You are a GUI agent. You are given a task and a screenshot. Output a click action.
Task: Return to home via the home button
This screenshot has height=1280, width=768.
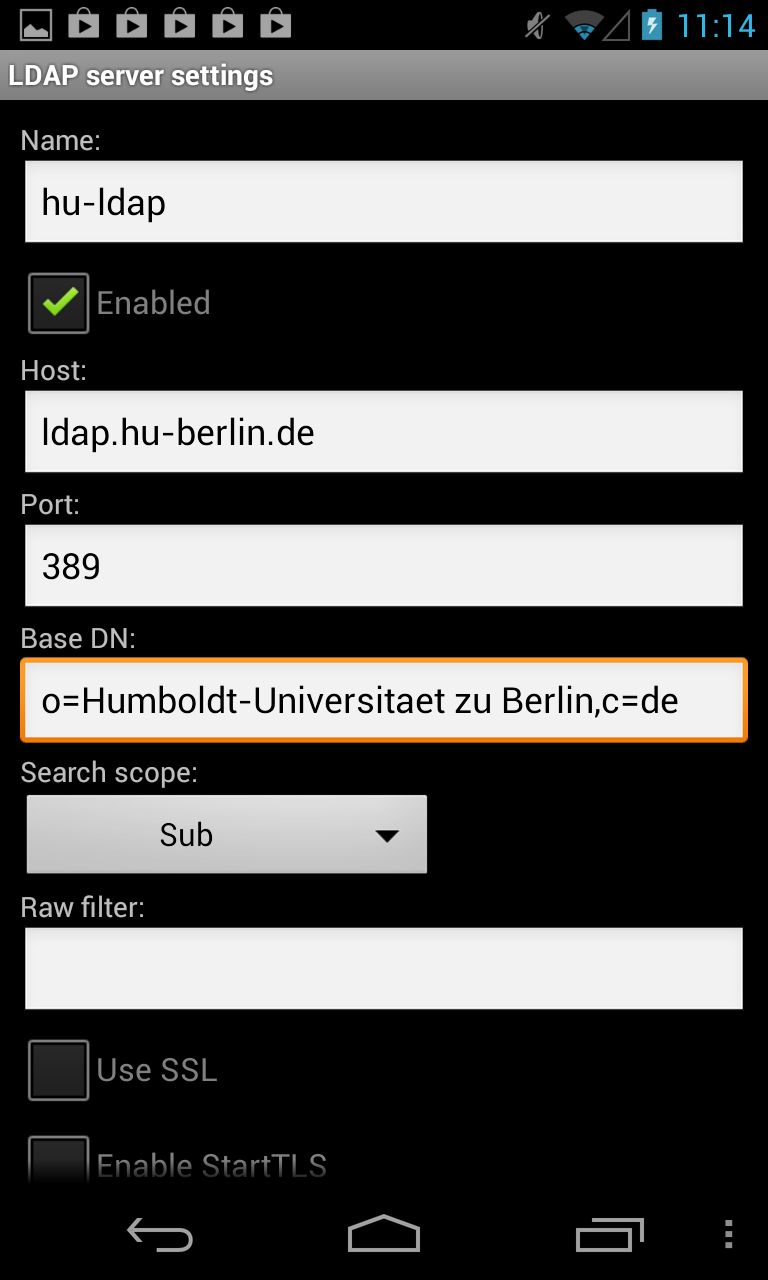384,1234
